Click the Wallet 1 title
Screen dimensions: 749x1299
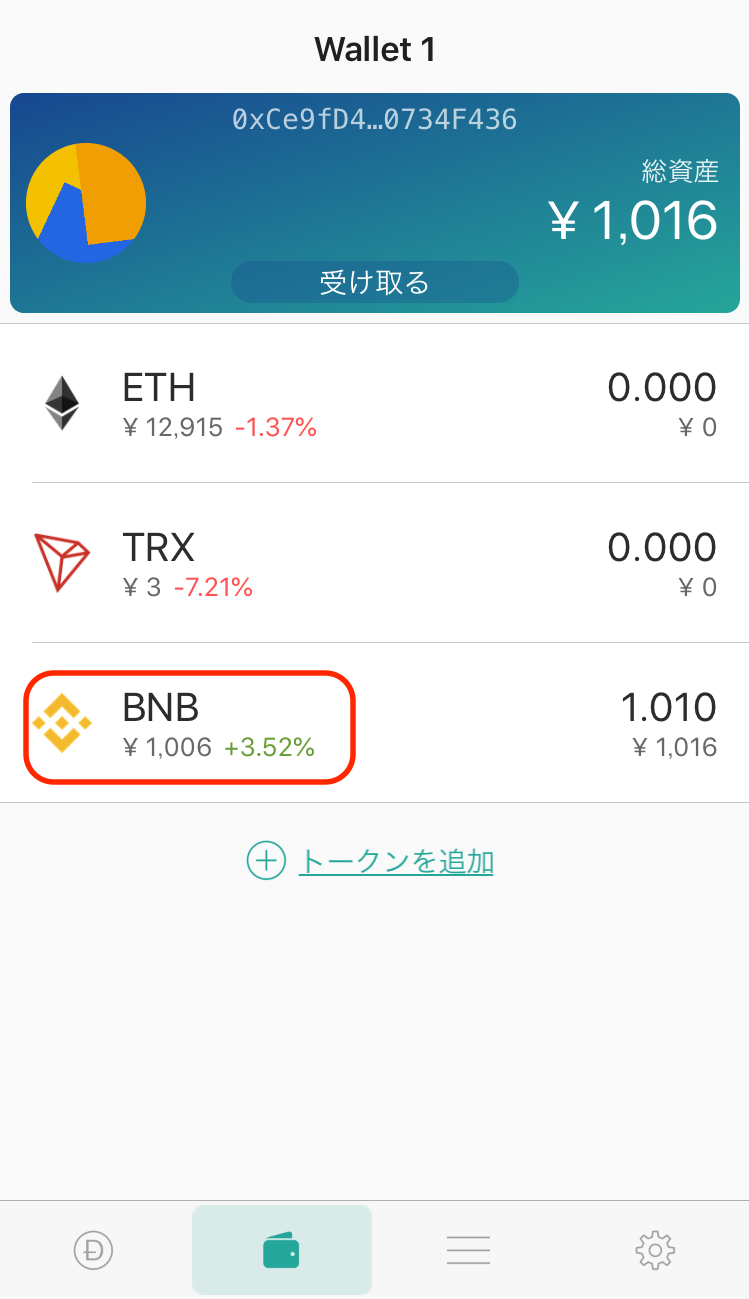[x=374, y=48]
